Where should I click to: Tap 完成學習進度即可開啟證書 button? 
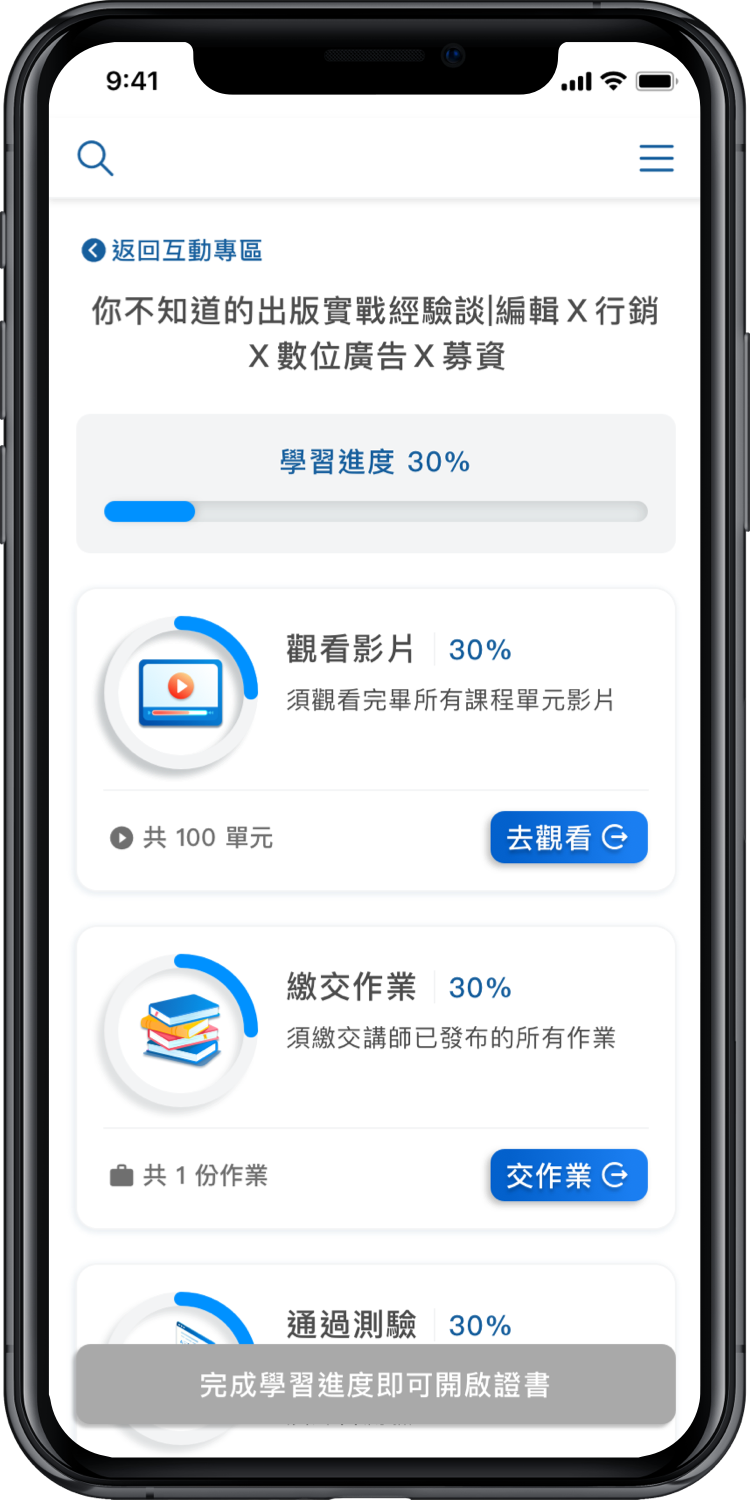[x=376, y=1384]
